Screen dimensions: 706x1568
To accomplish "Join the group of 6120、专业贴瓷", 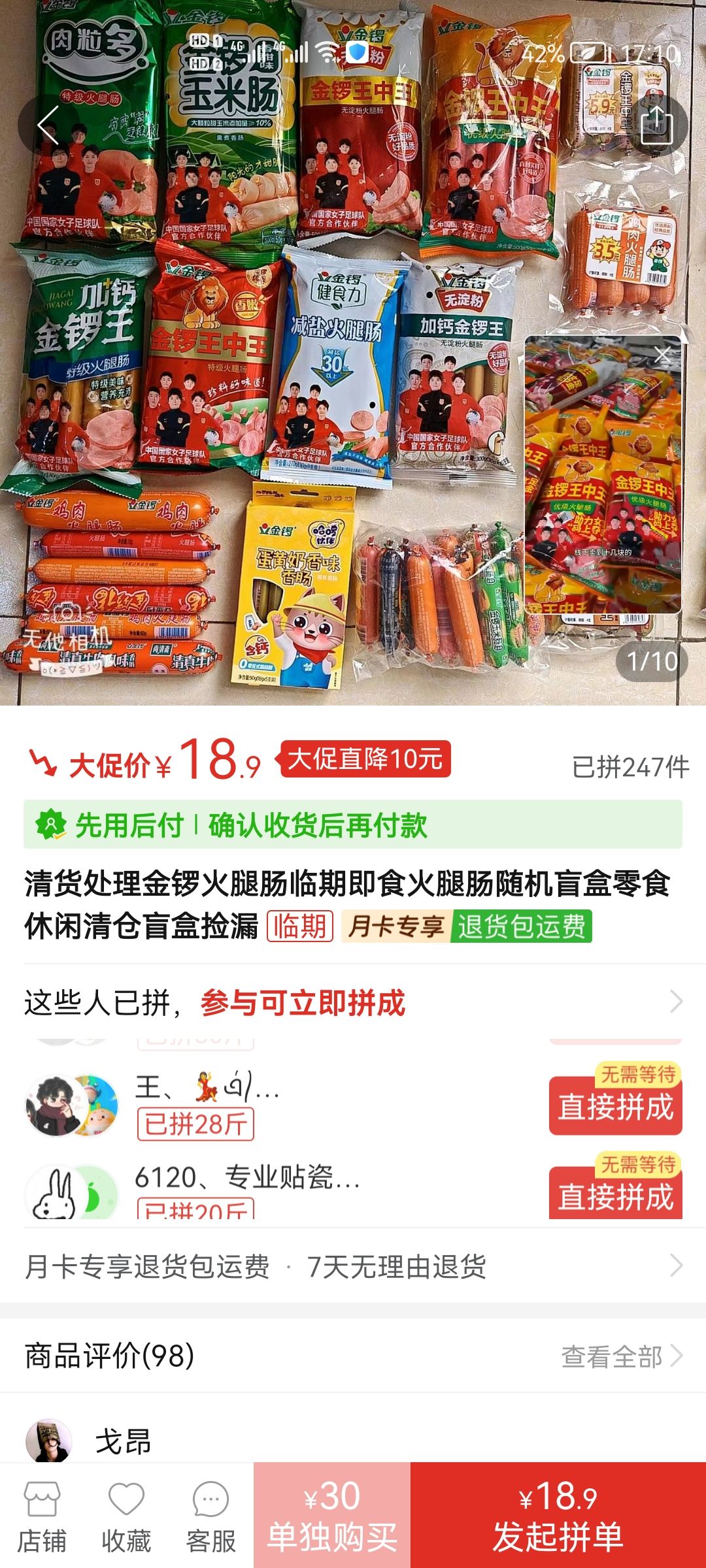I will tap(615, 1196).
